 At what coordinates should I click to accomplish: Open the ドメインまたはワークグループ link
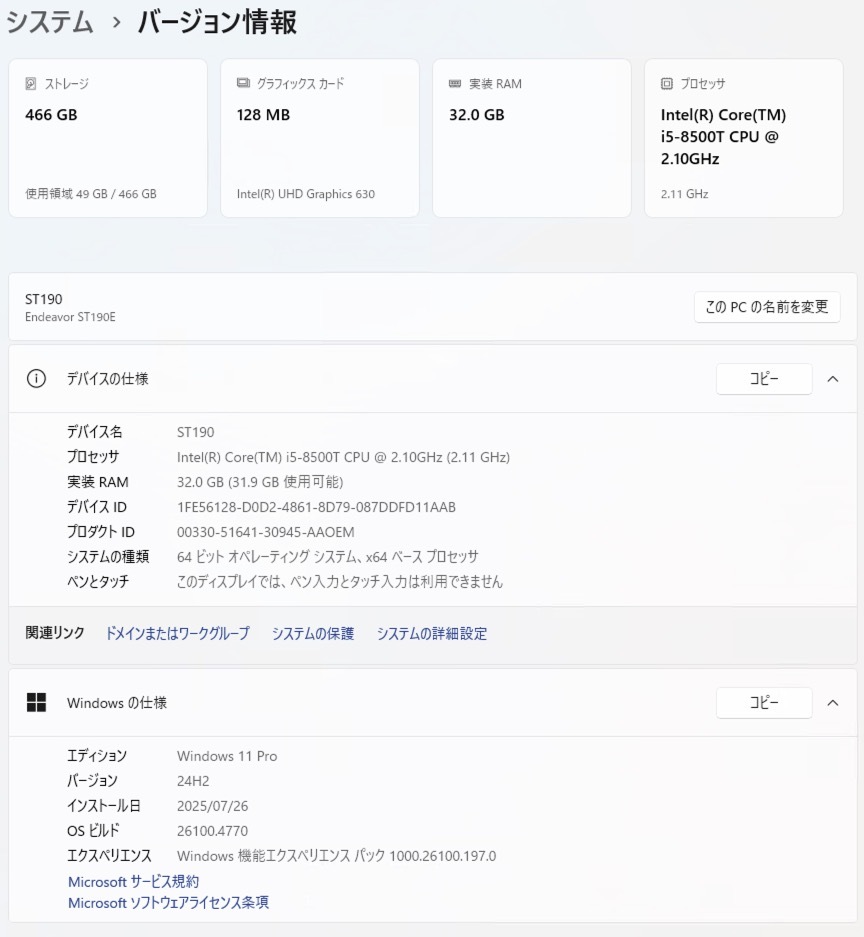(x=177, y=633)
